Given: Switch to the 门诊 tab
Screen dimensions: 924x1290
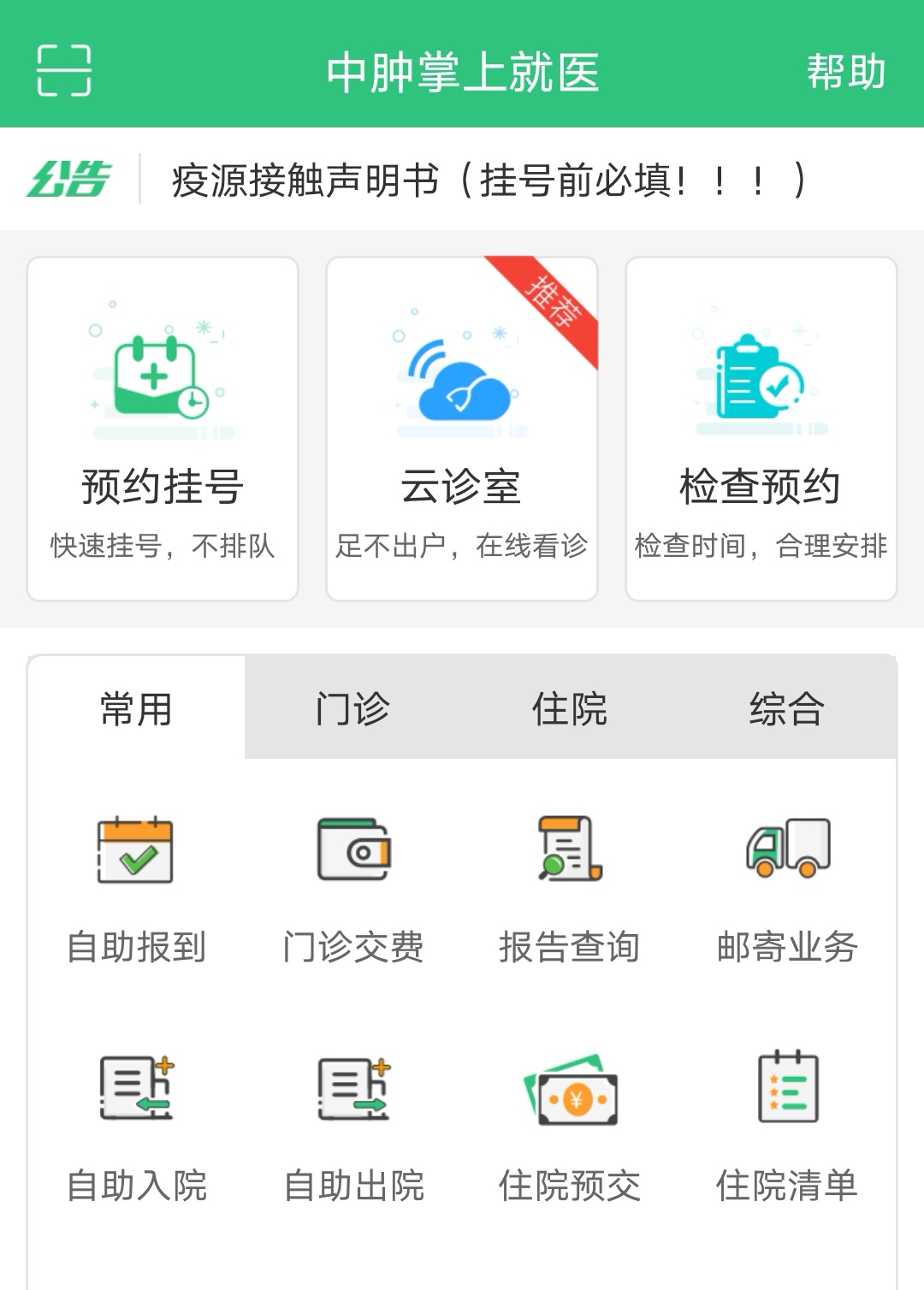Looking at the screenshot, I should 352,708.
